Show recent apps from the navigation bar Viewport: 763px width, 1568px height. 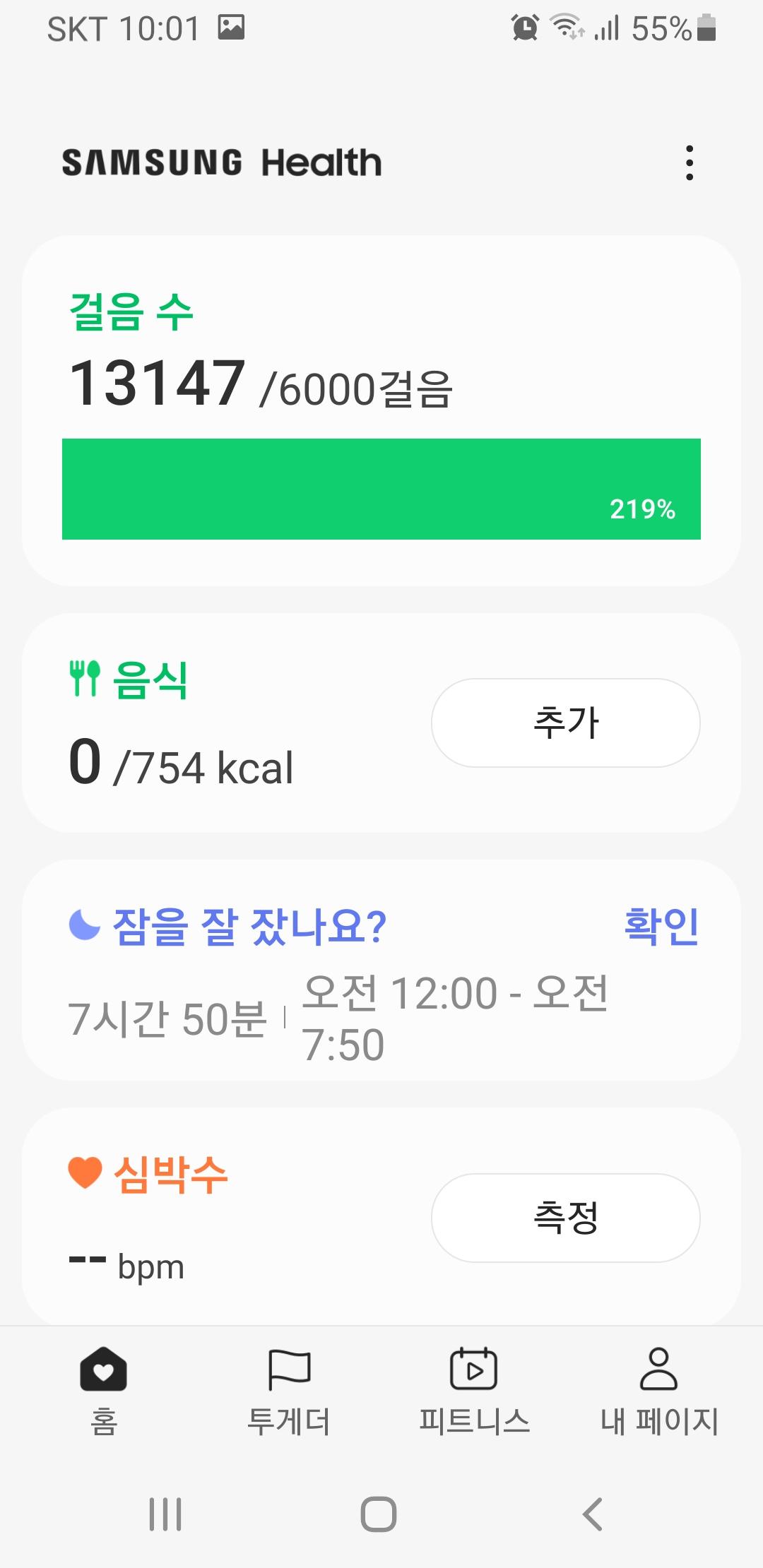(165, 1514)
